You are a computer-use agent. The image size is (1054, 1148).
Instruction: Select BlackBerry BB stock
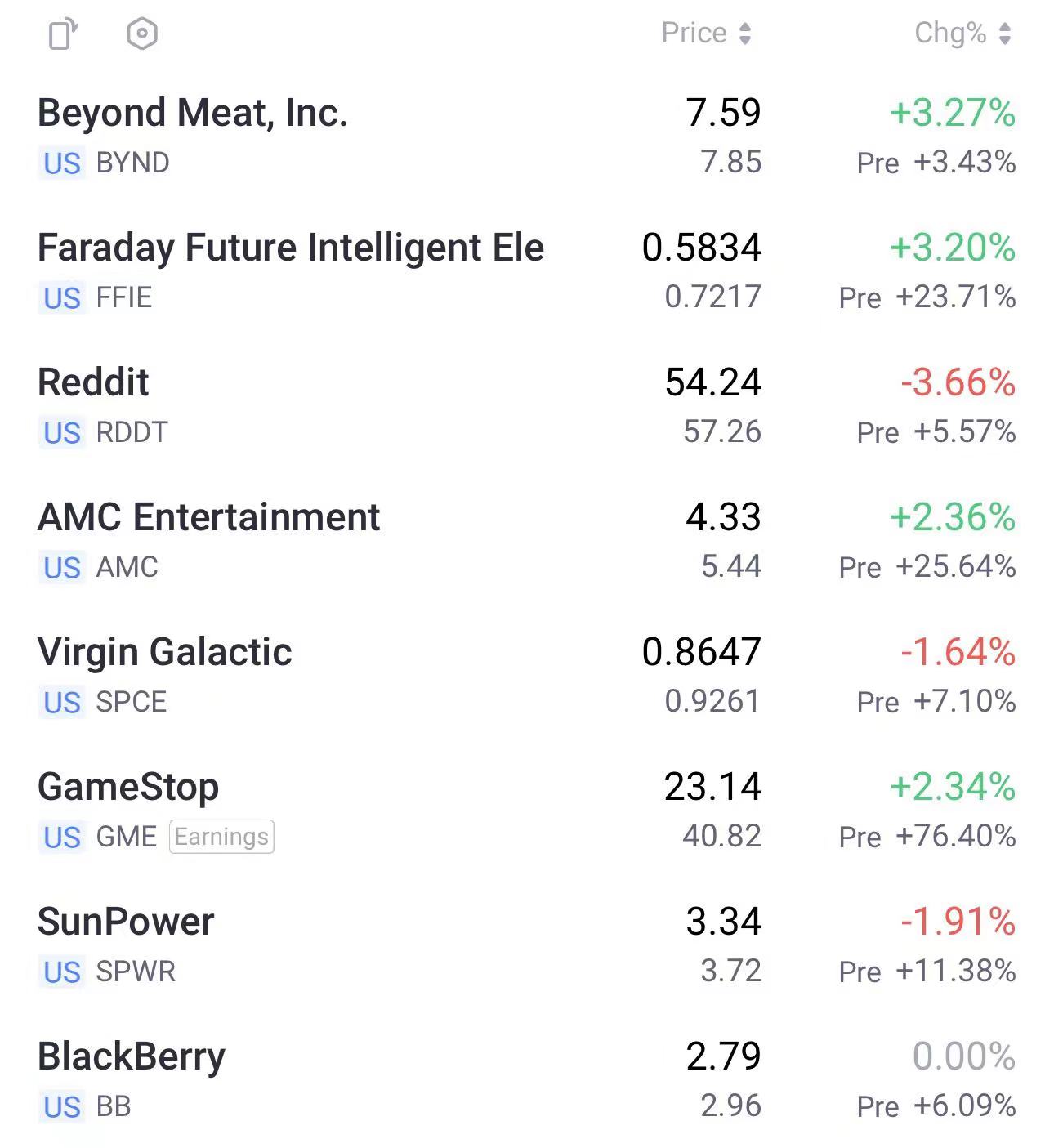[132, 1057]
